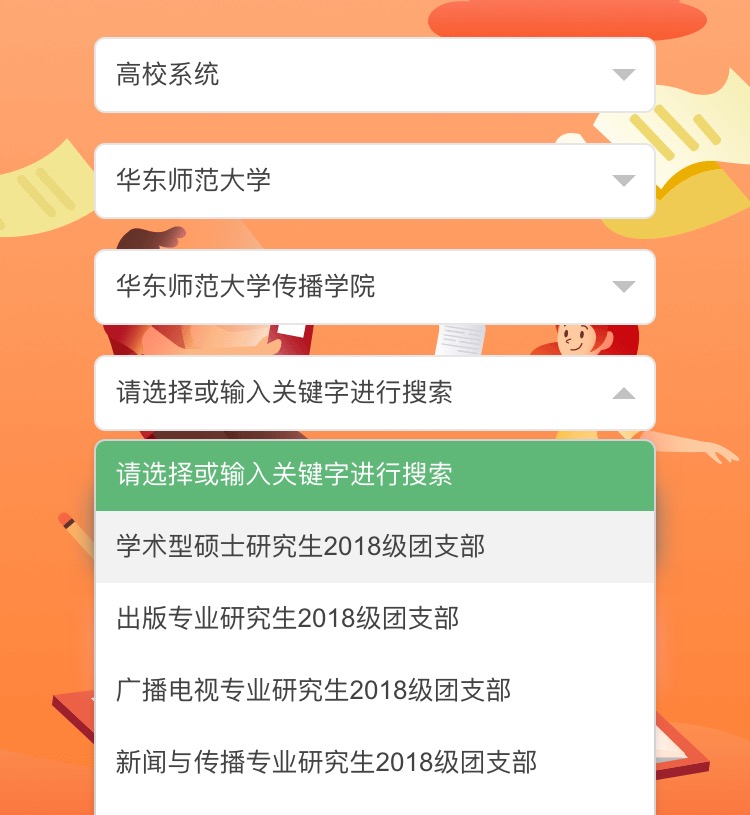Open the 华东师范大学传播学院 college dropdown

pos(374,287)
